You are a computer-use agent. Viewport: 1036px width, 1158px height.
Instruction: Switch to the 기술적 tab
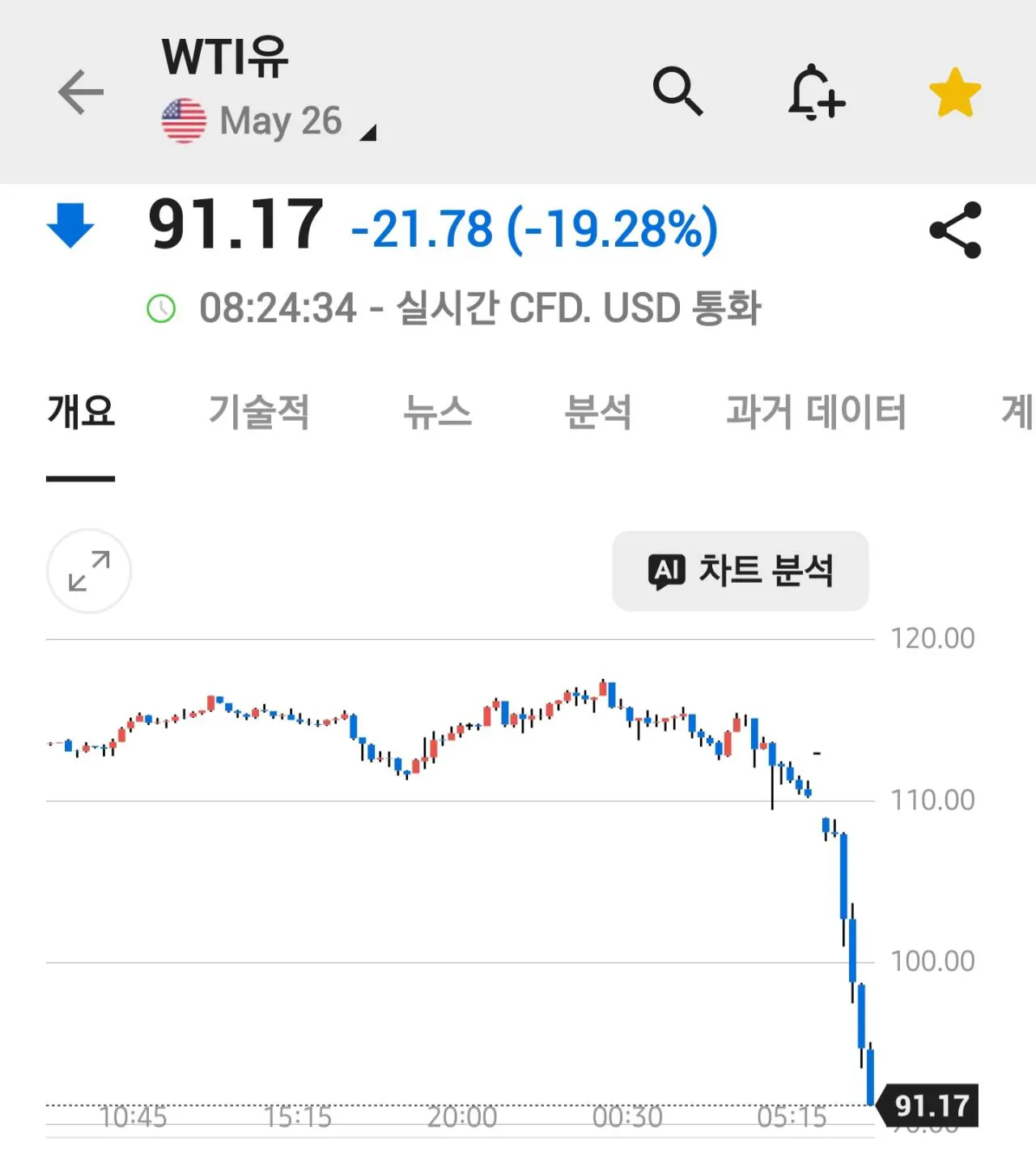[x=259, y=411]
